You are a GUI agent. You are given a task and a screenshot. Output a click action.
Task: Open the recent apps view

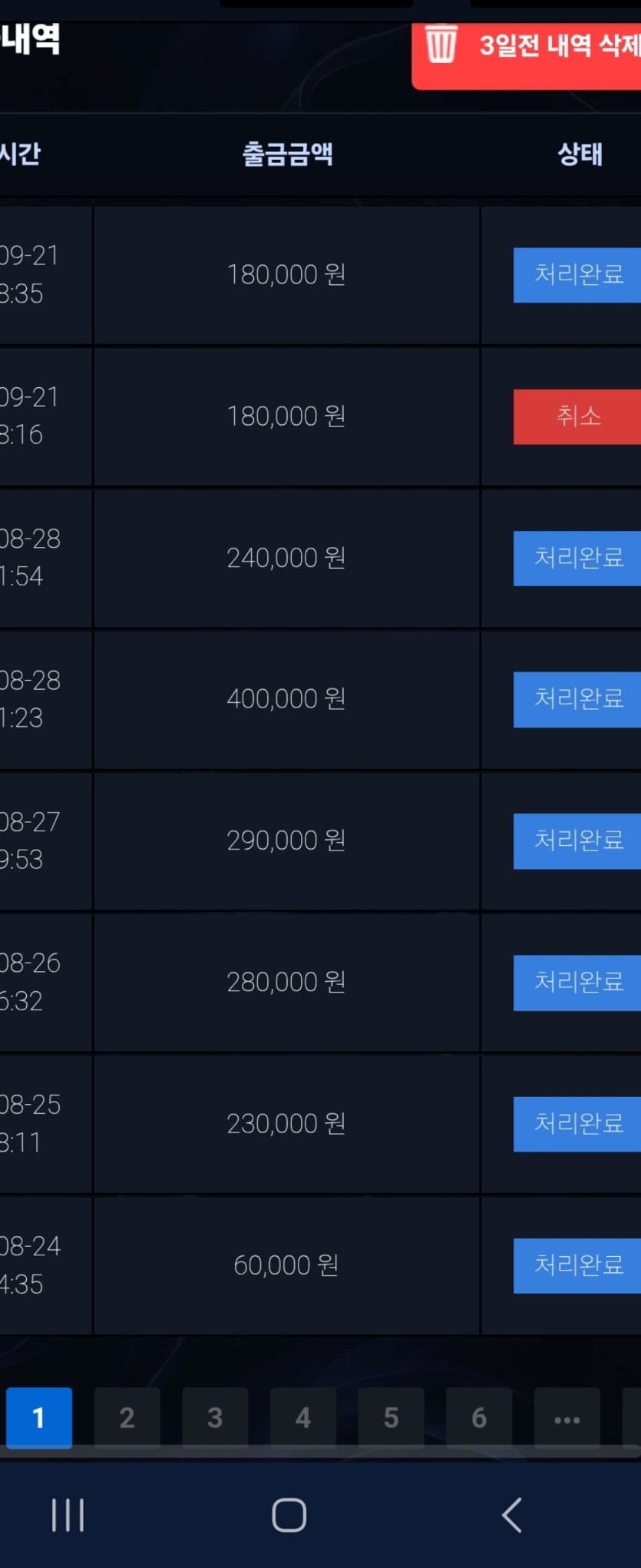pyautogui.click(x=68, y=1515)
